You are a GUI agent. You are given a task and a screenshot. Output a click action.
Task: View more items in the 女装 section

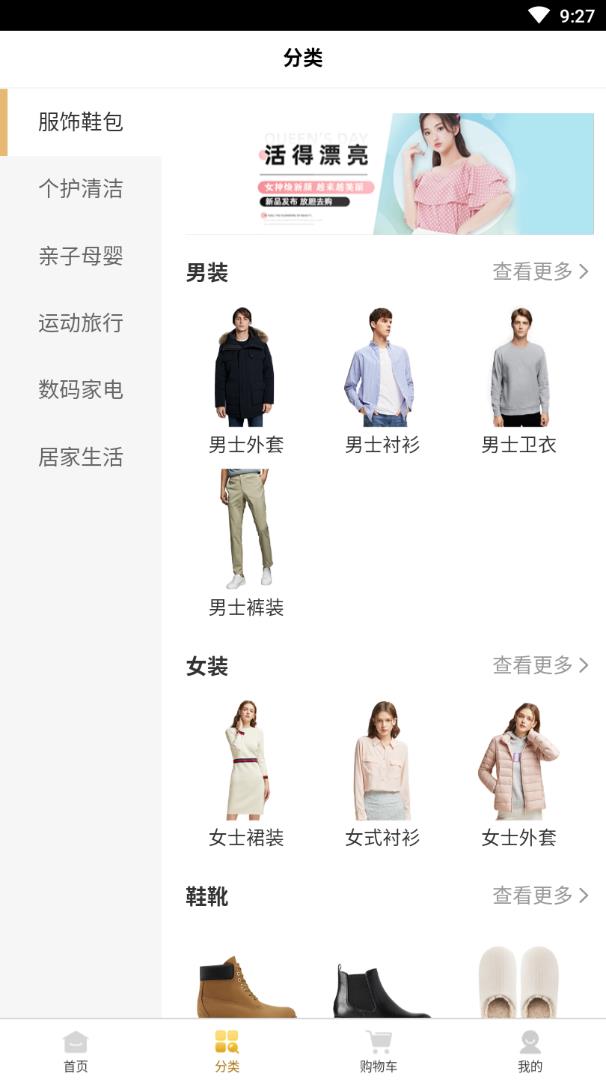pos(540,665)
